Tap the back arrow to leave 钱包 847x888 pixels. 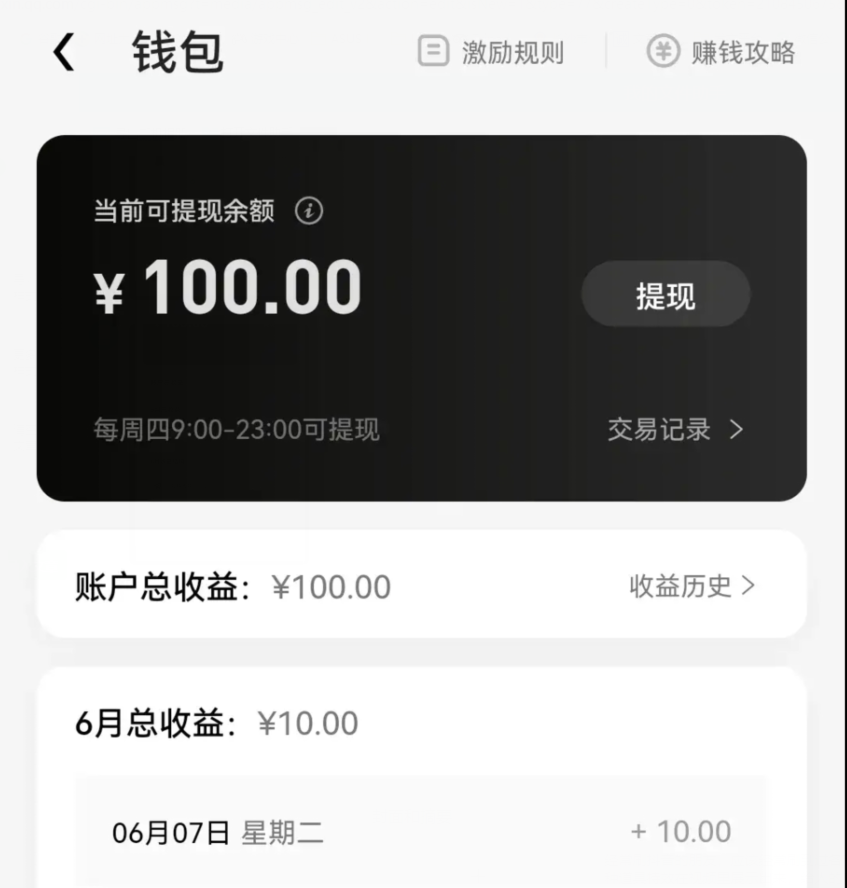coord(63,51)
